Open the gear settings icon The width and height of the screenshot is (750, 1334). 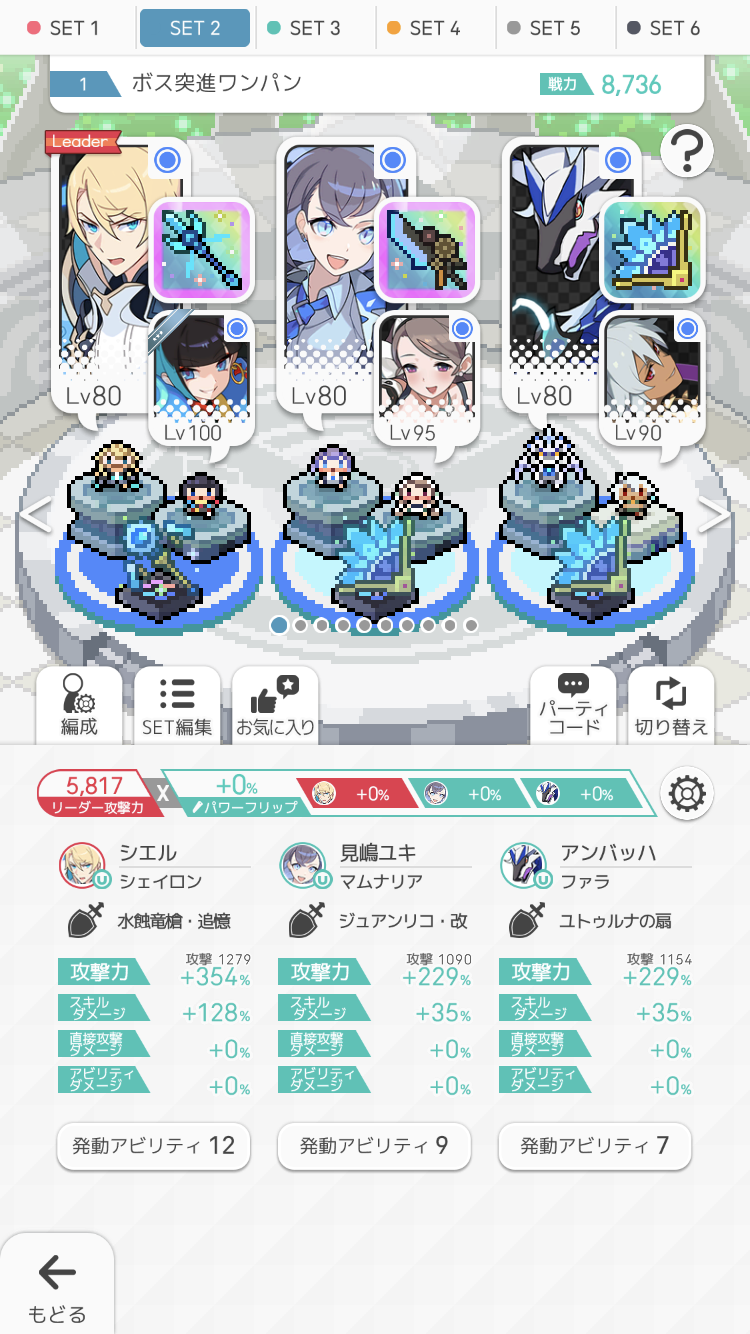pos(686,794)
